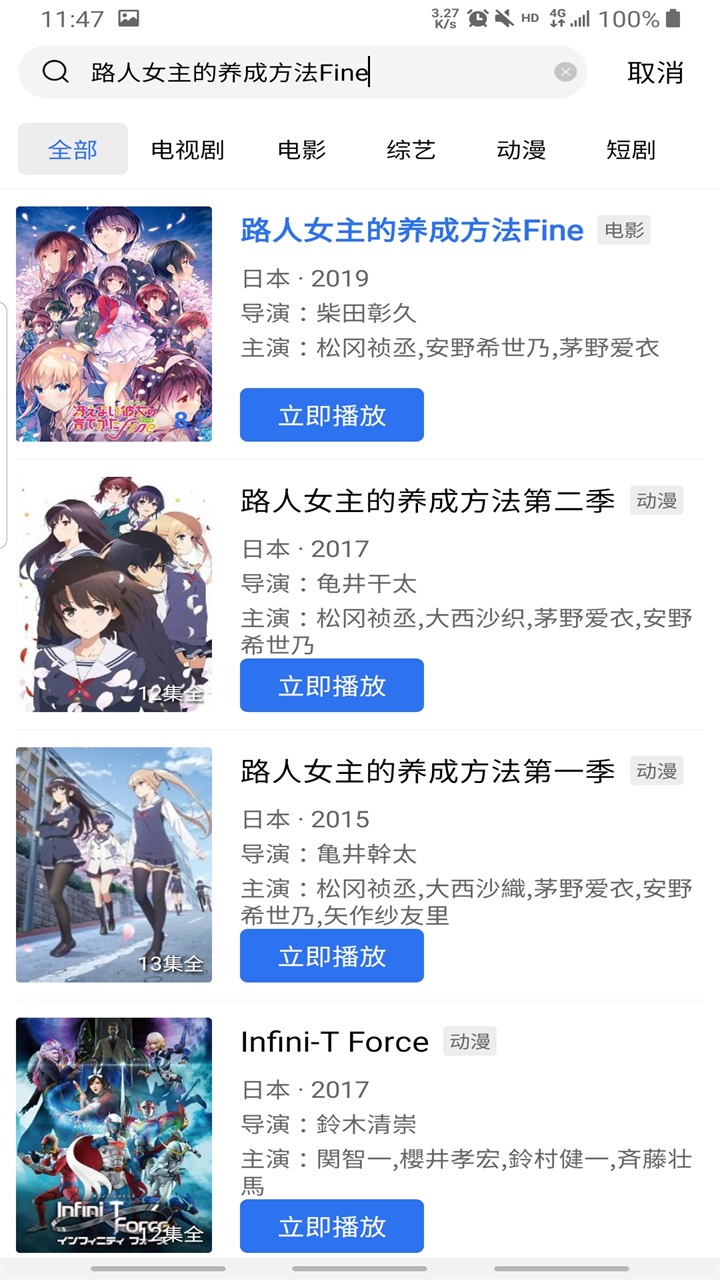The width and height of the screenshot is (720, 1280).
Task: Open the Infini-T Force poster
Action: [x=114, y=1135]
